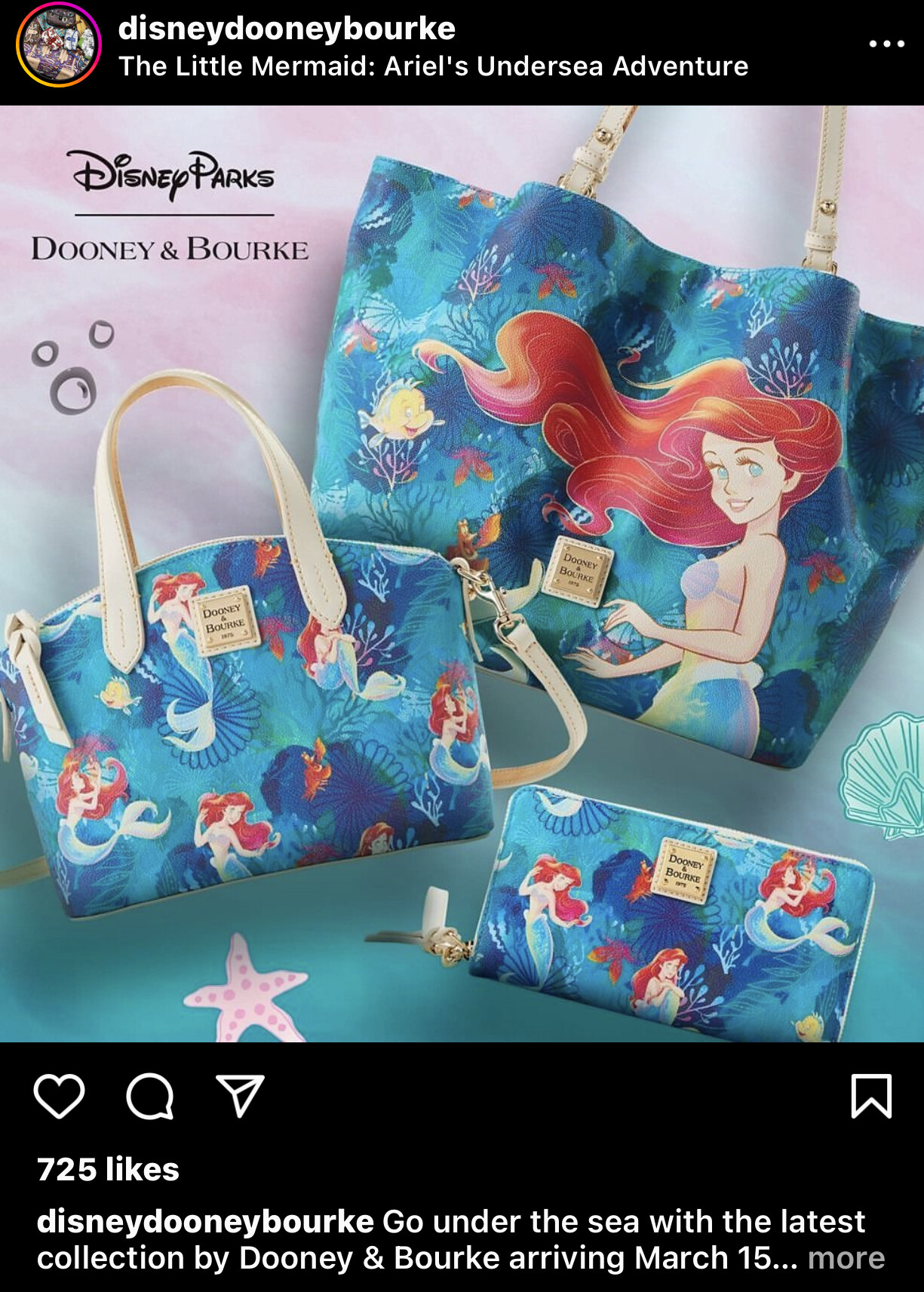Open comments with the speech bubble icon
The height and width of the screenshot is (1292, 924).
pos(149,1096)
